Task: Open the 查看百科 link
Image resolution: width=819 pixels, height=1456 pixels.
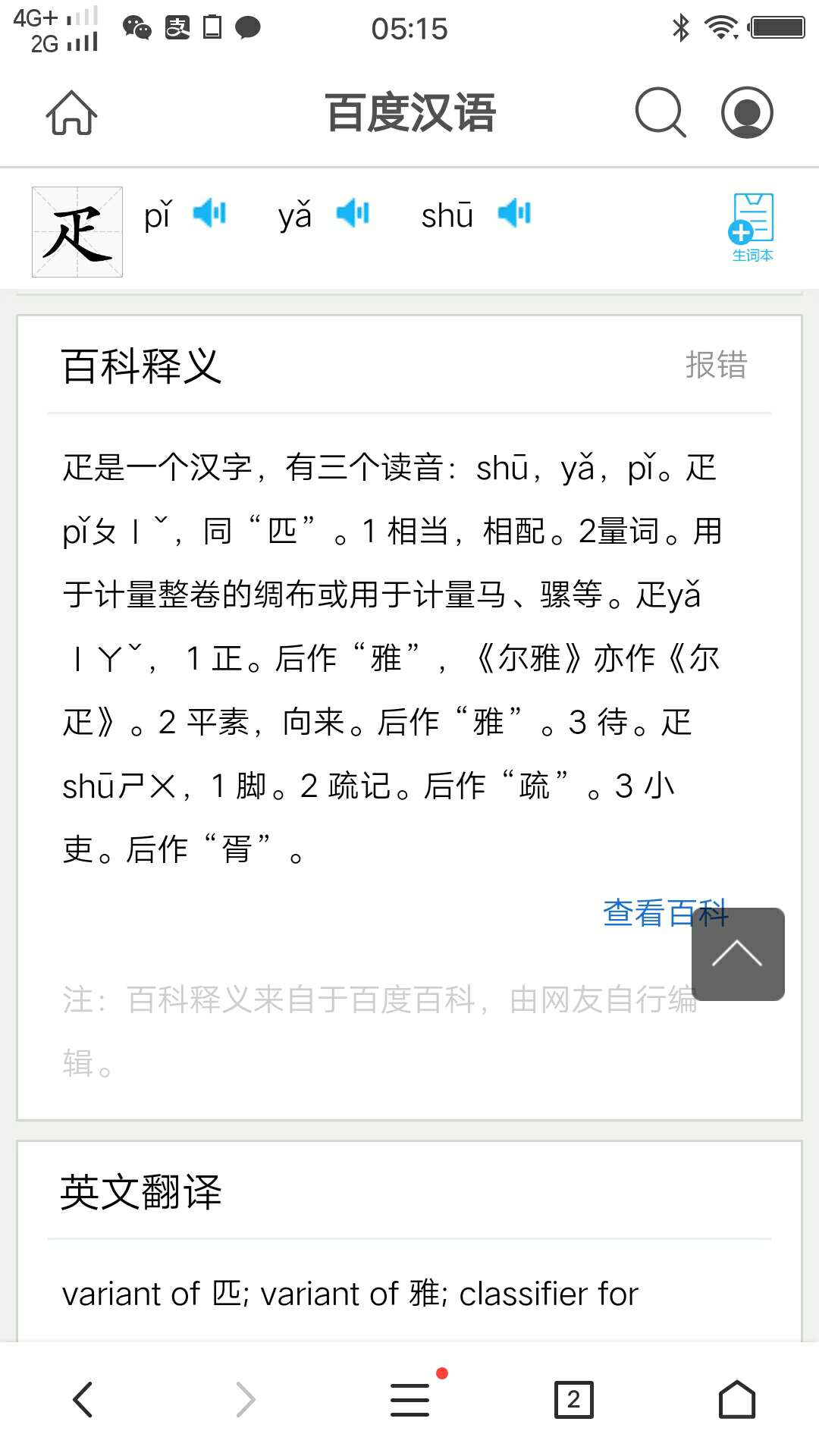Action: [x=645, y=913]
